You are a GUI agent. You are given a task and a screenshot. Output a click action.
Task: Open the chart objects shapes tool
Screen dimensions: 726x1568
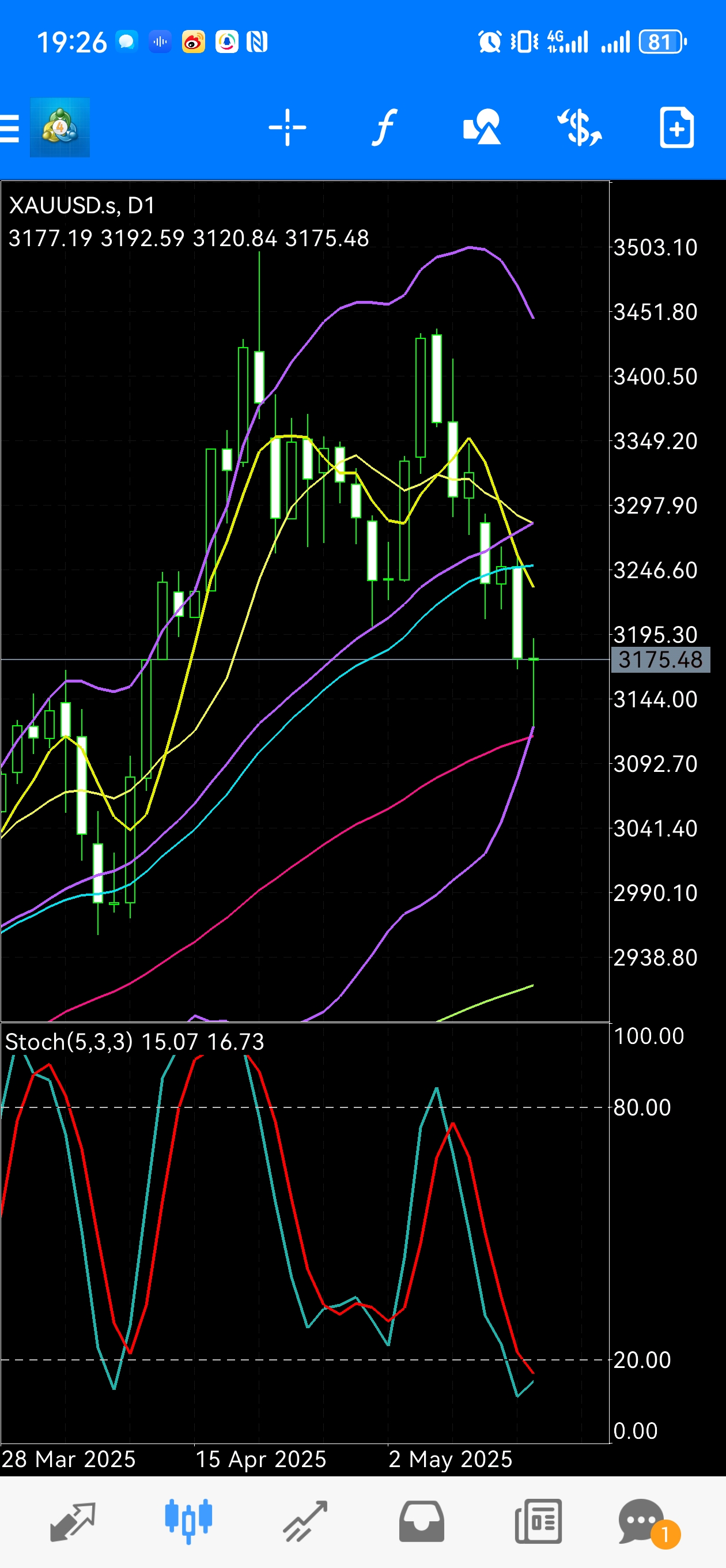(x=482, y=128)
